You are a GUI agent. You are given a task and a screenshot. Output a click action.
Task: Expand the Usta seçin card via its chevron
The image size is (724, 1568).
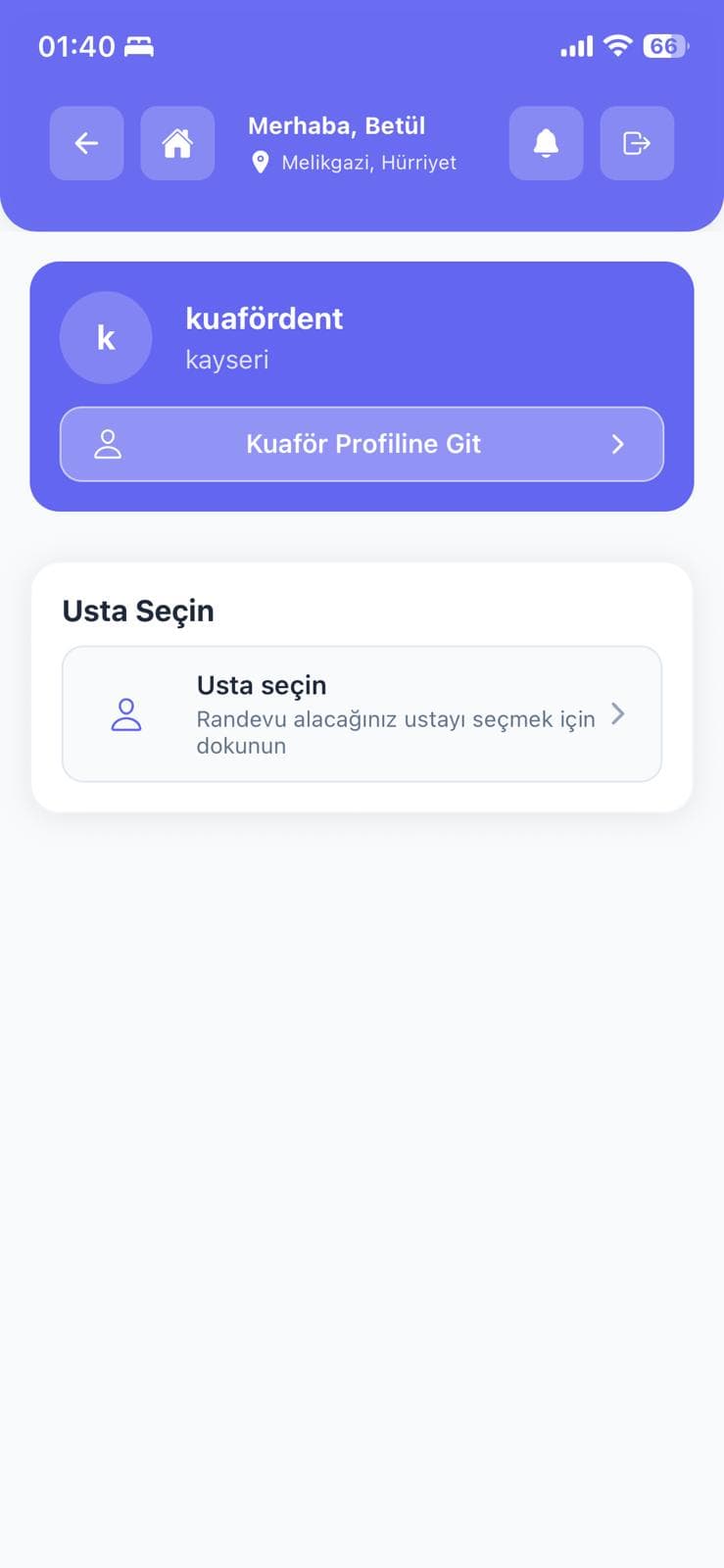[618, 713]
